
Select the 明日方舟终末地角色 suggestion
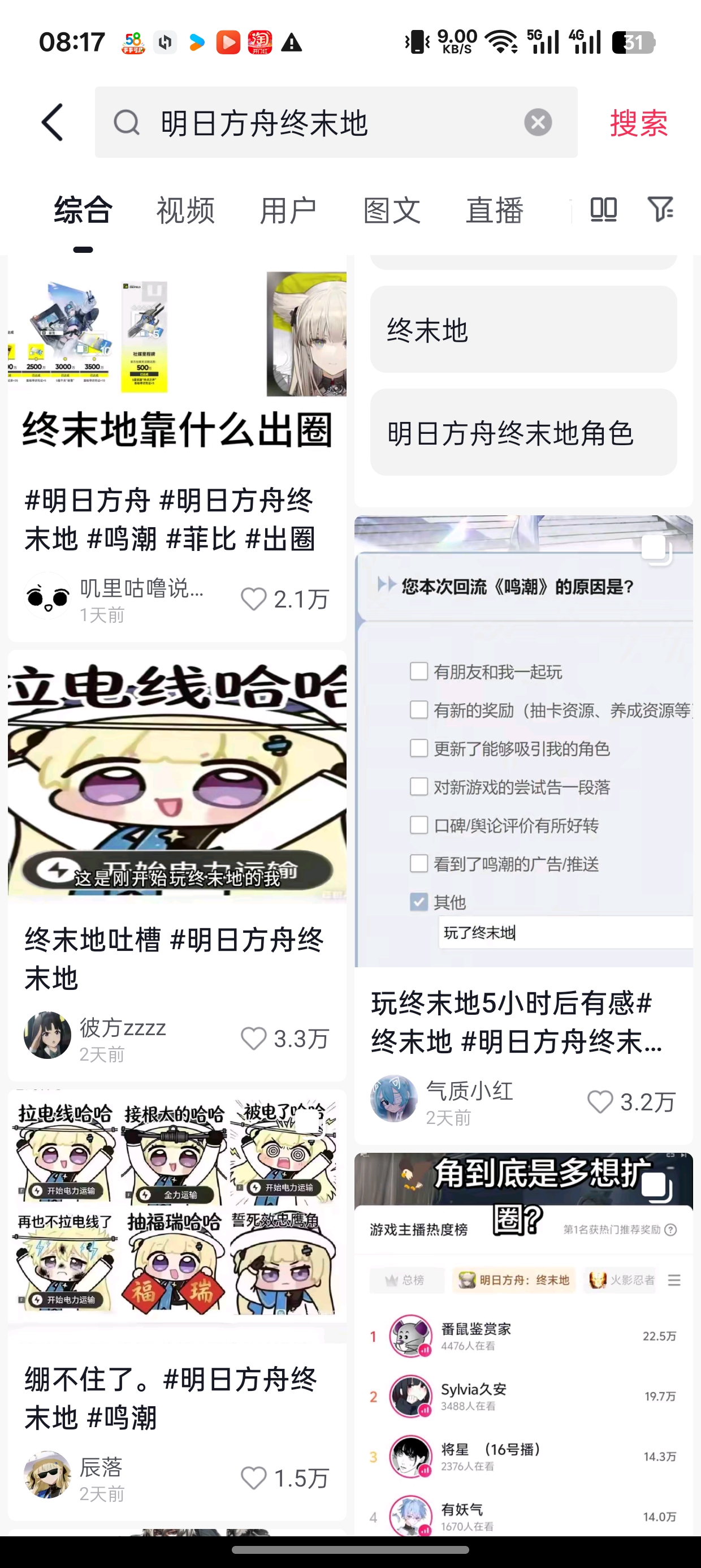point(523,432)
